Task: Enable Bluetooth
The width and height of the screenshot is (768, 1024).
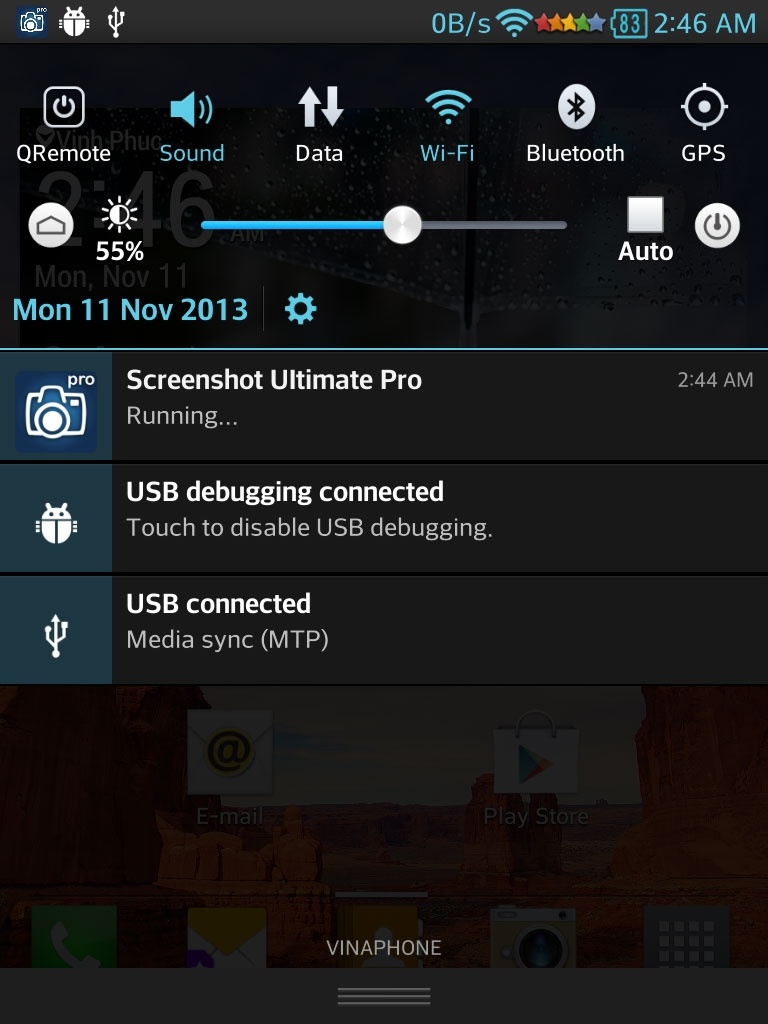Action: point(575,125)
